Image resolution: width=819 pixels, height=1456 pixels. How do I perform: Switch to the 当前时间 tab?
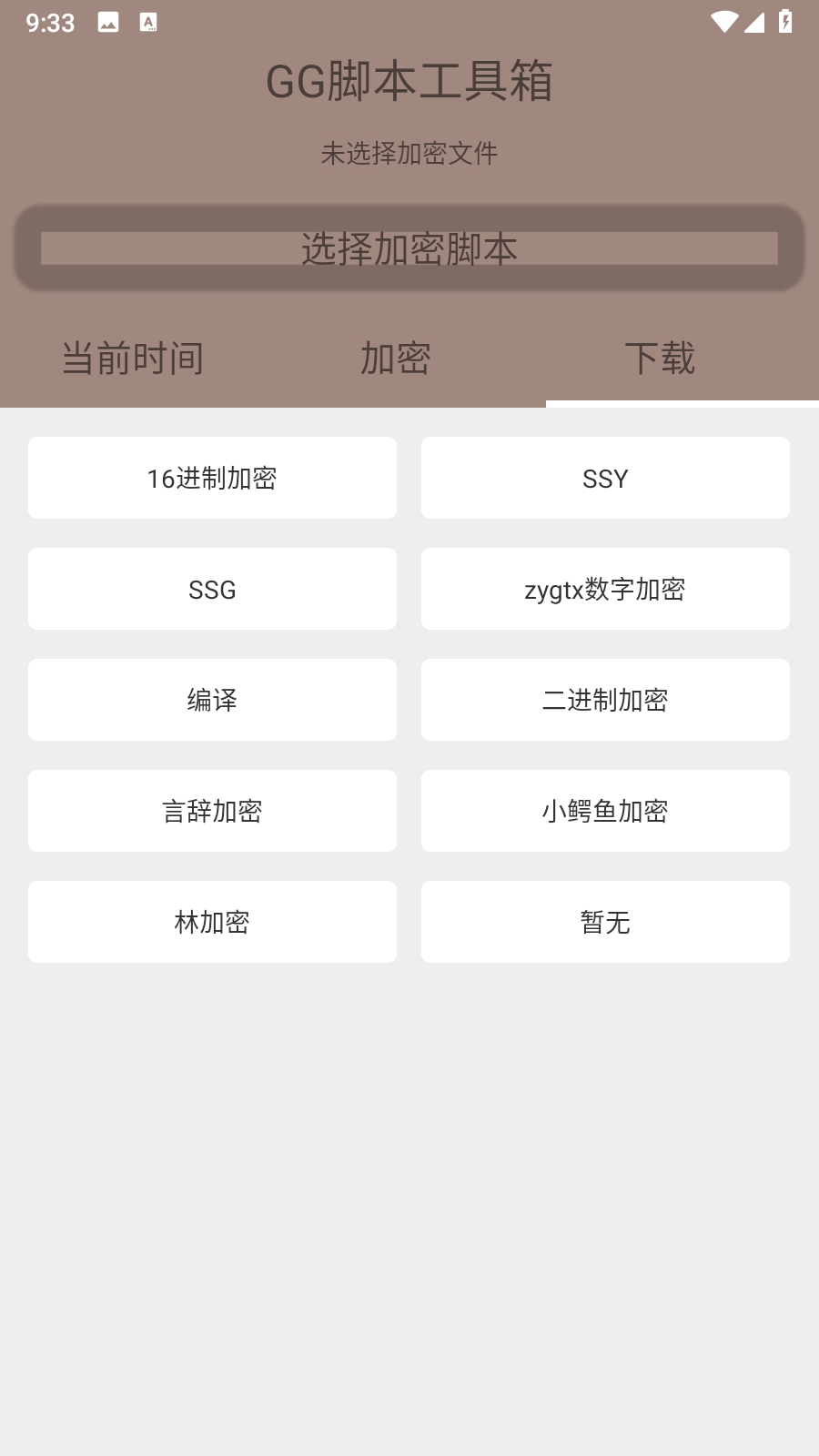coord(133,359)
